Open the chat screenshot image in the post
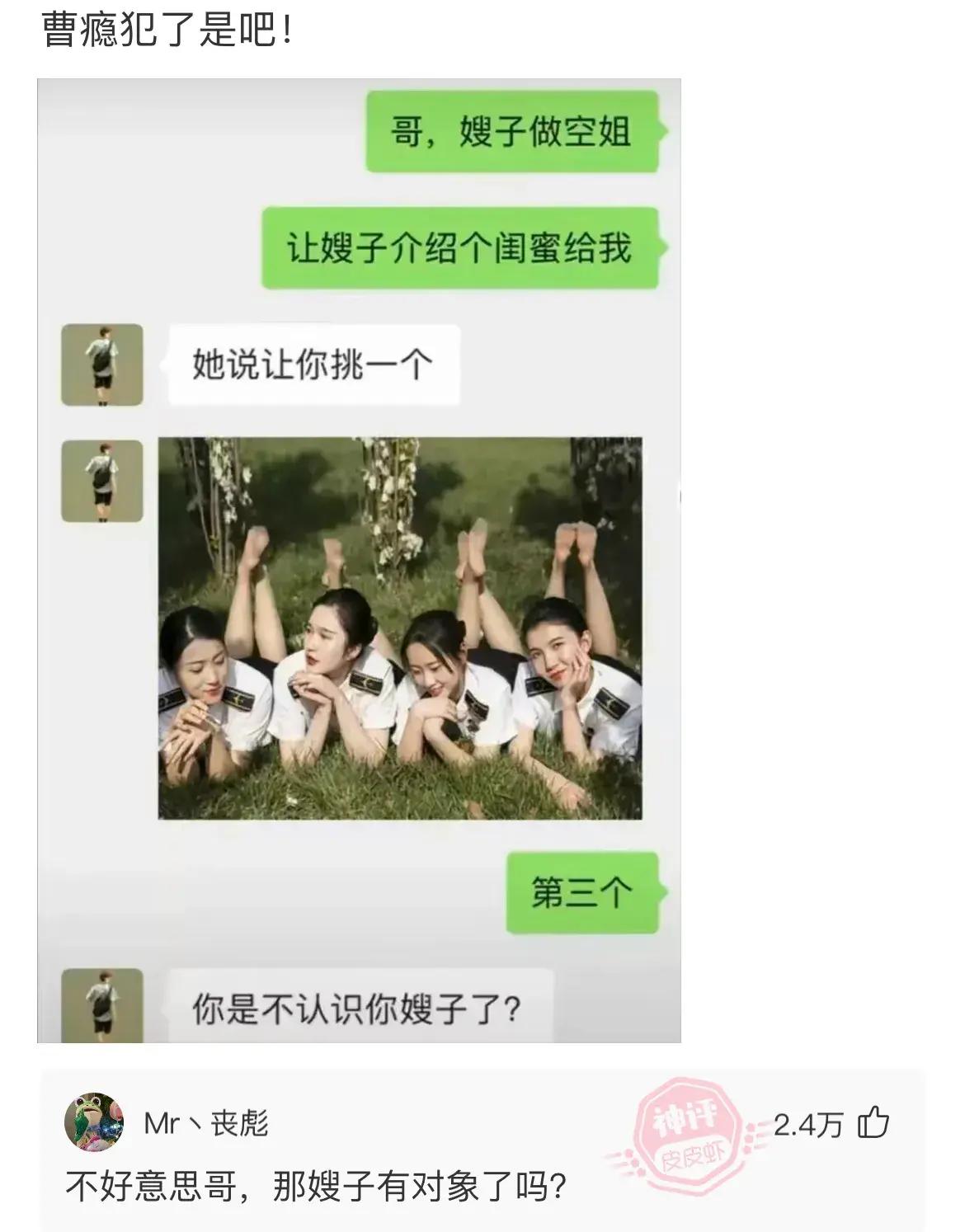965x1232 pixels. (359, 561)
